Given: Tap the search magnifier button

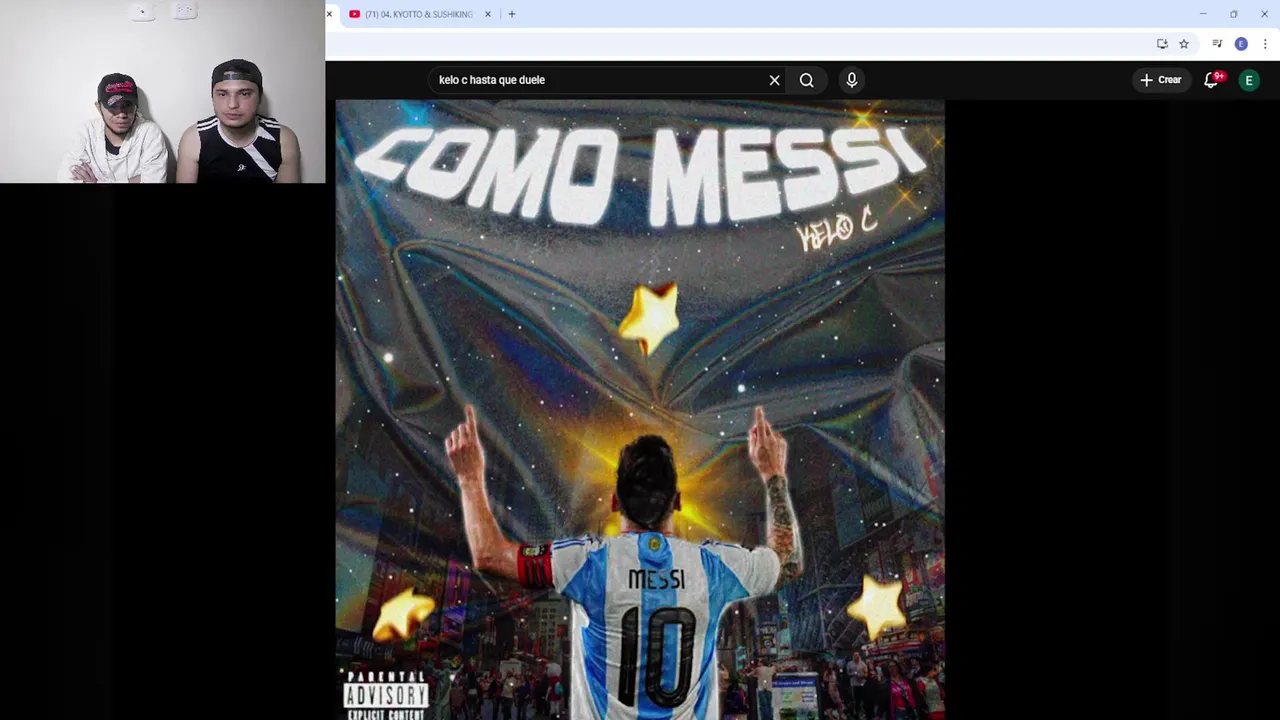Looking at the screenshot, I should pyautogui.click(x=806, y=80).
